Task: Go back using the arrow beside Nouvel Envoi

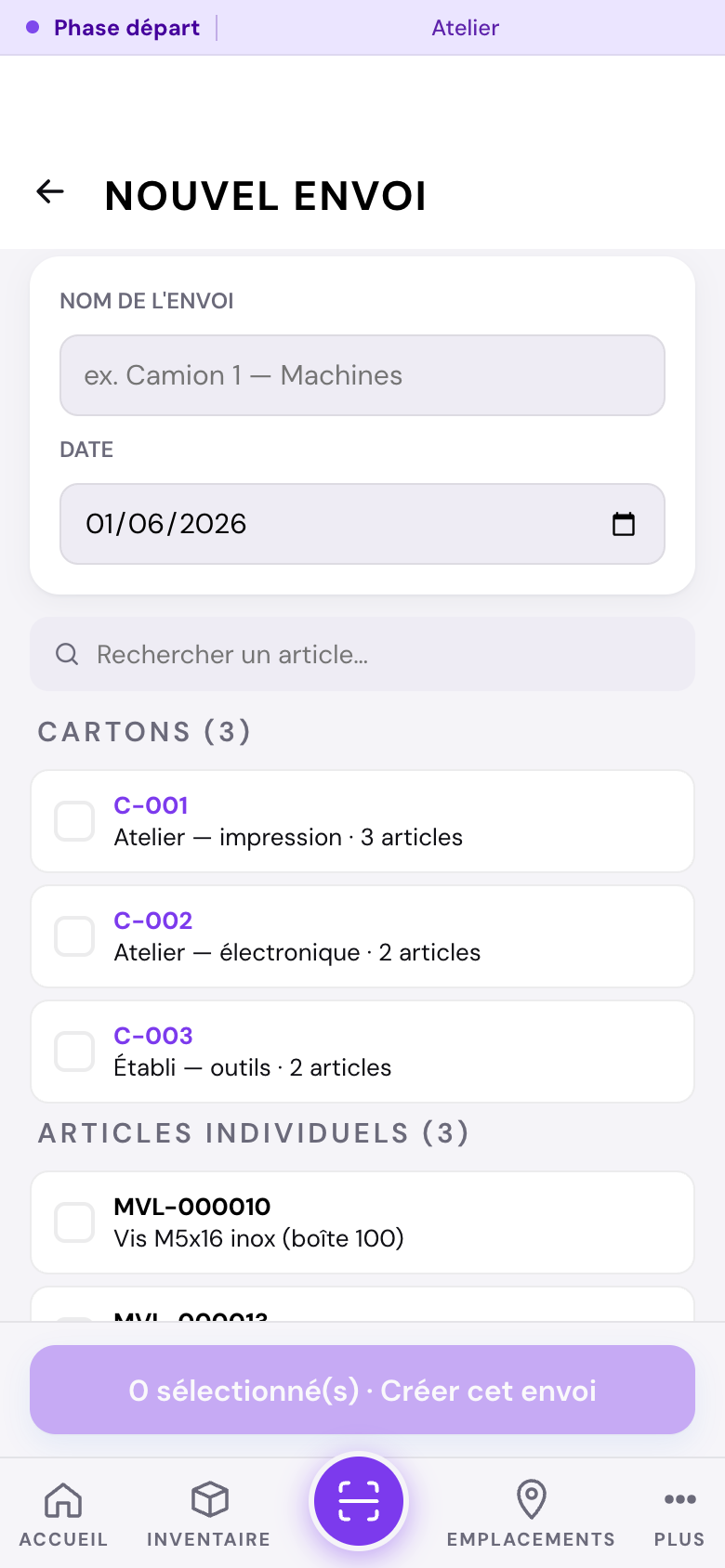Action: coord(50,192)
